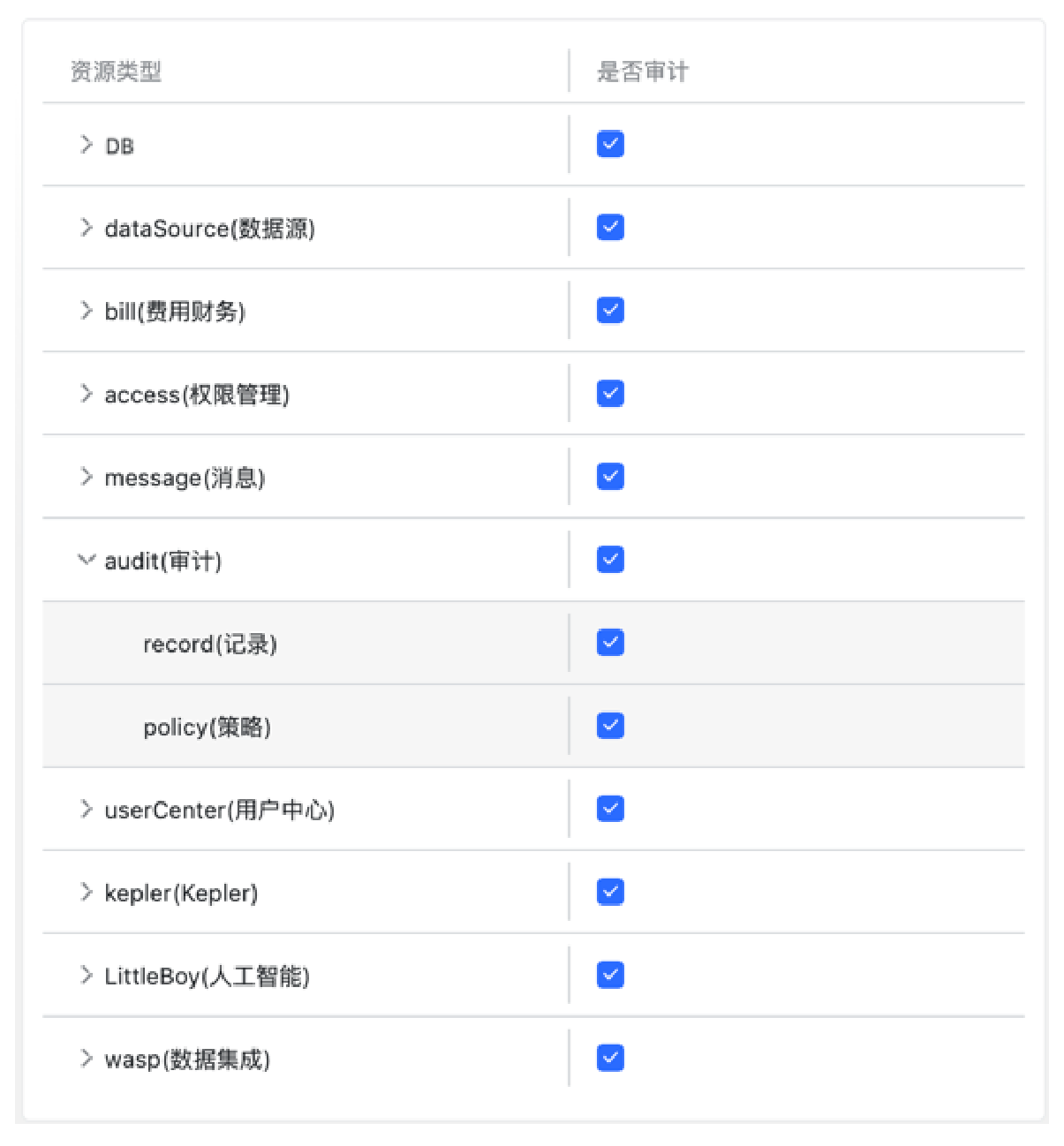This screenshot has height=1146, width=1064.
Task: Expand the DB resource tree
Action: (x=86, y=145)
